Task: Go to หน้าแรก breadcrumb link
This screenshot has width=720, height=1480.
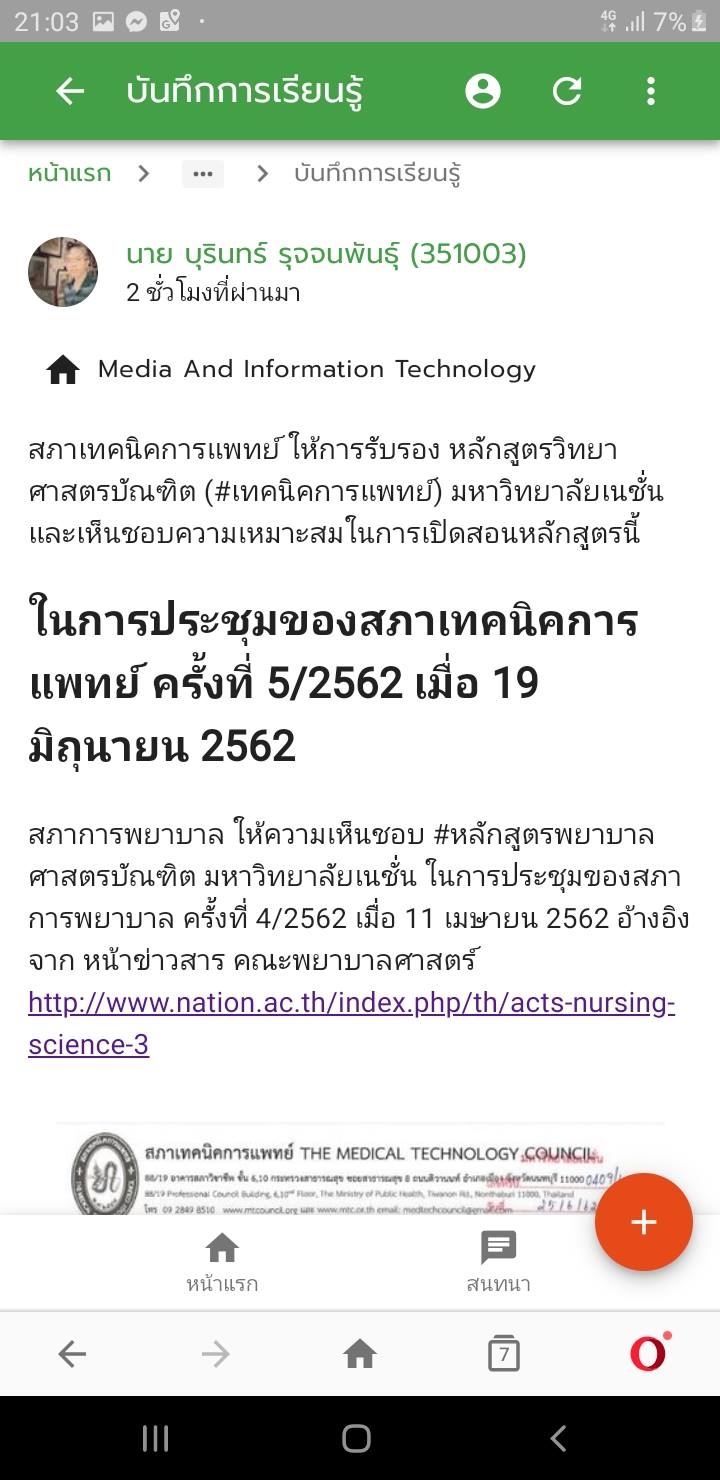Action: [70, 173]
